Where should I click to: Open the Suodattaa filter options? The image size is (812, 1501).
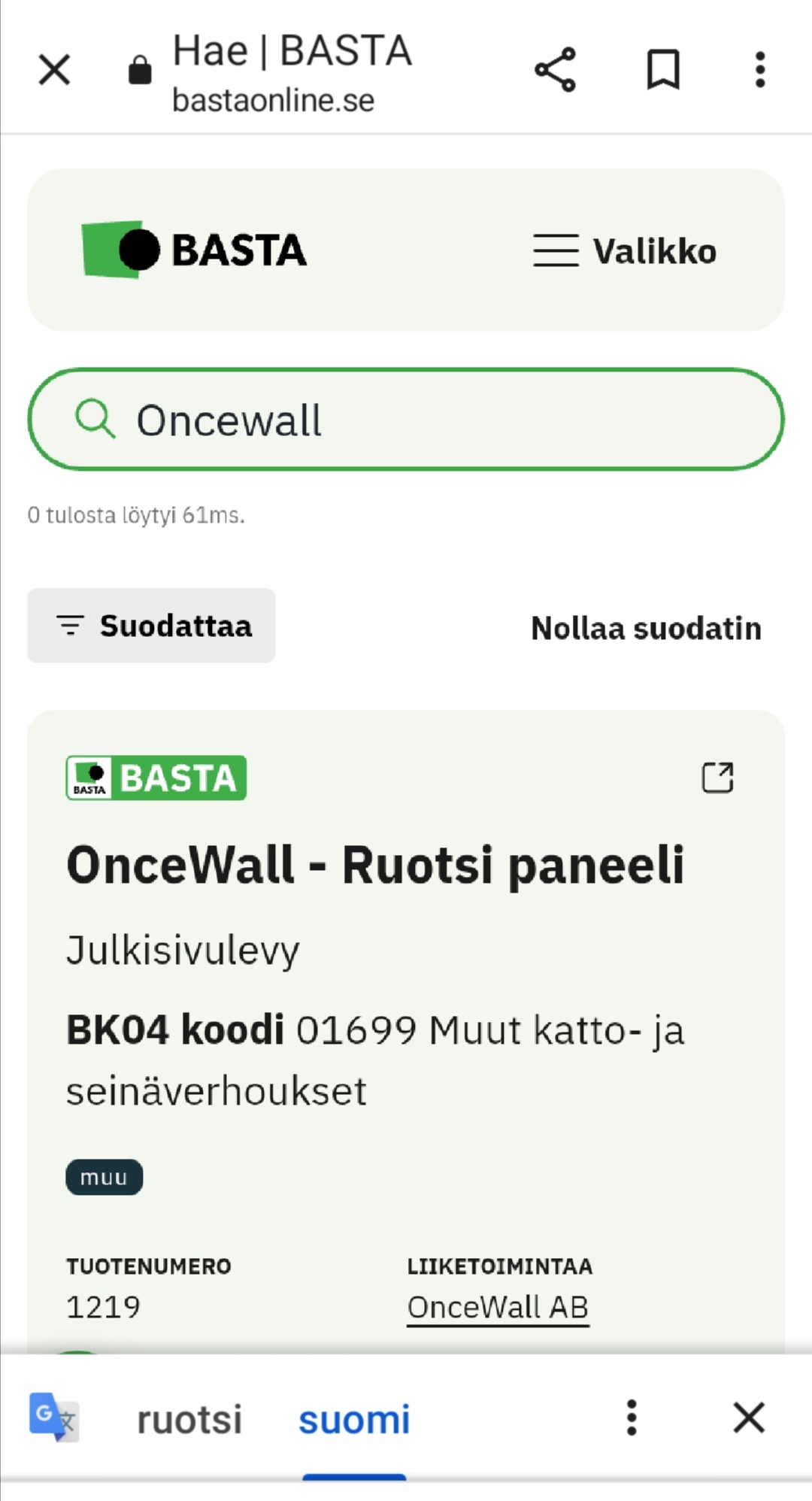pos(152,626)
